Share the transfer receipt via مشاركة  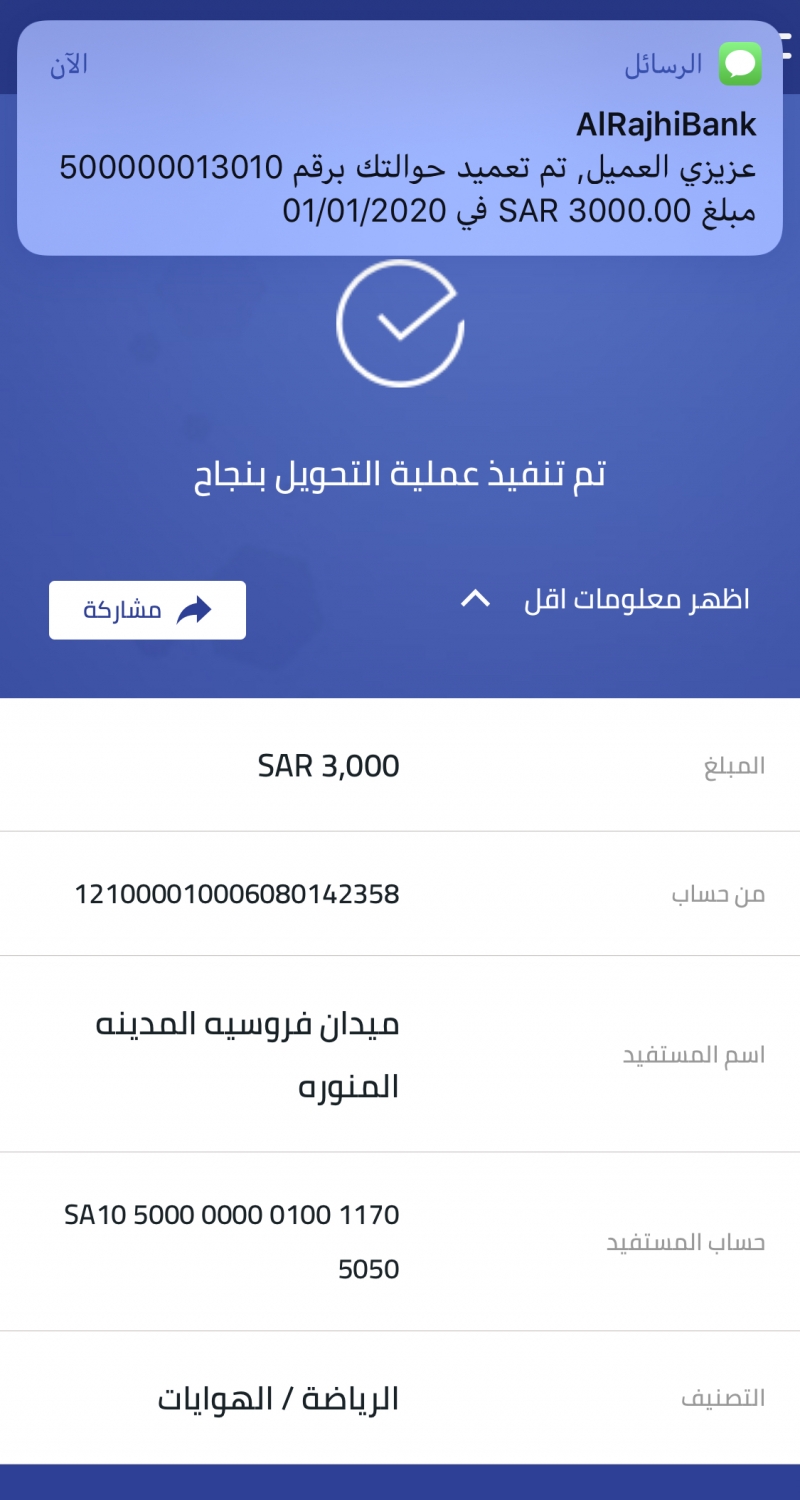point(147,610)
